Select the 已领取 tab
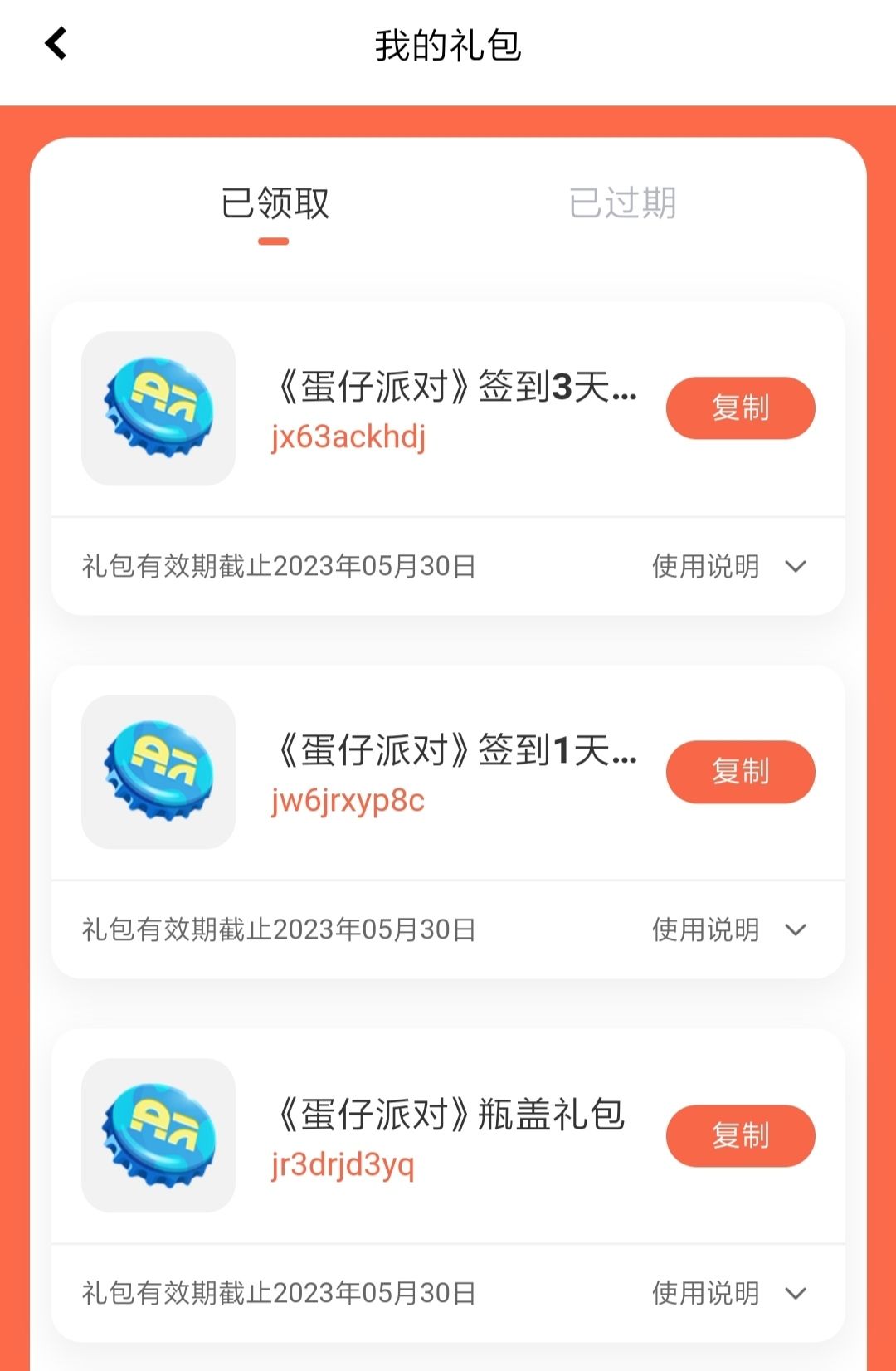This screenshot has width=896, height=1371. 275,203
